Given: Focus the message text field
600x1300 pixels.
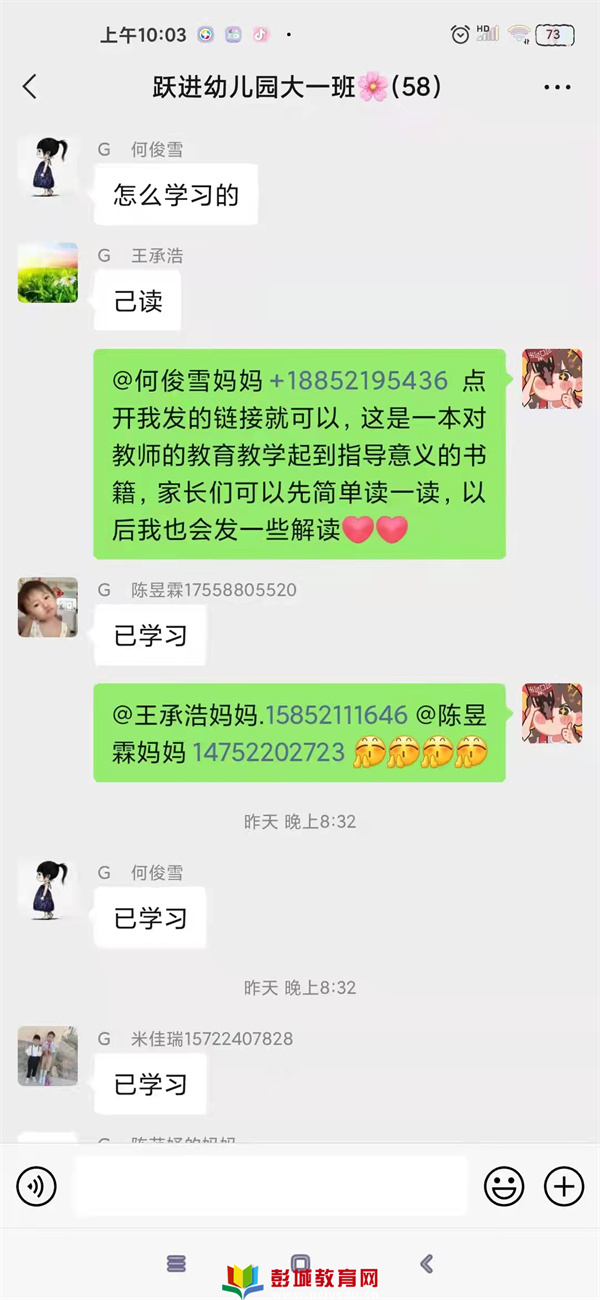Looking at the screenshot, I should point(270,1186).
